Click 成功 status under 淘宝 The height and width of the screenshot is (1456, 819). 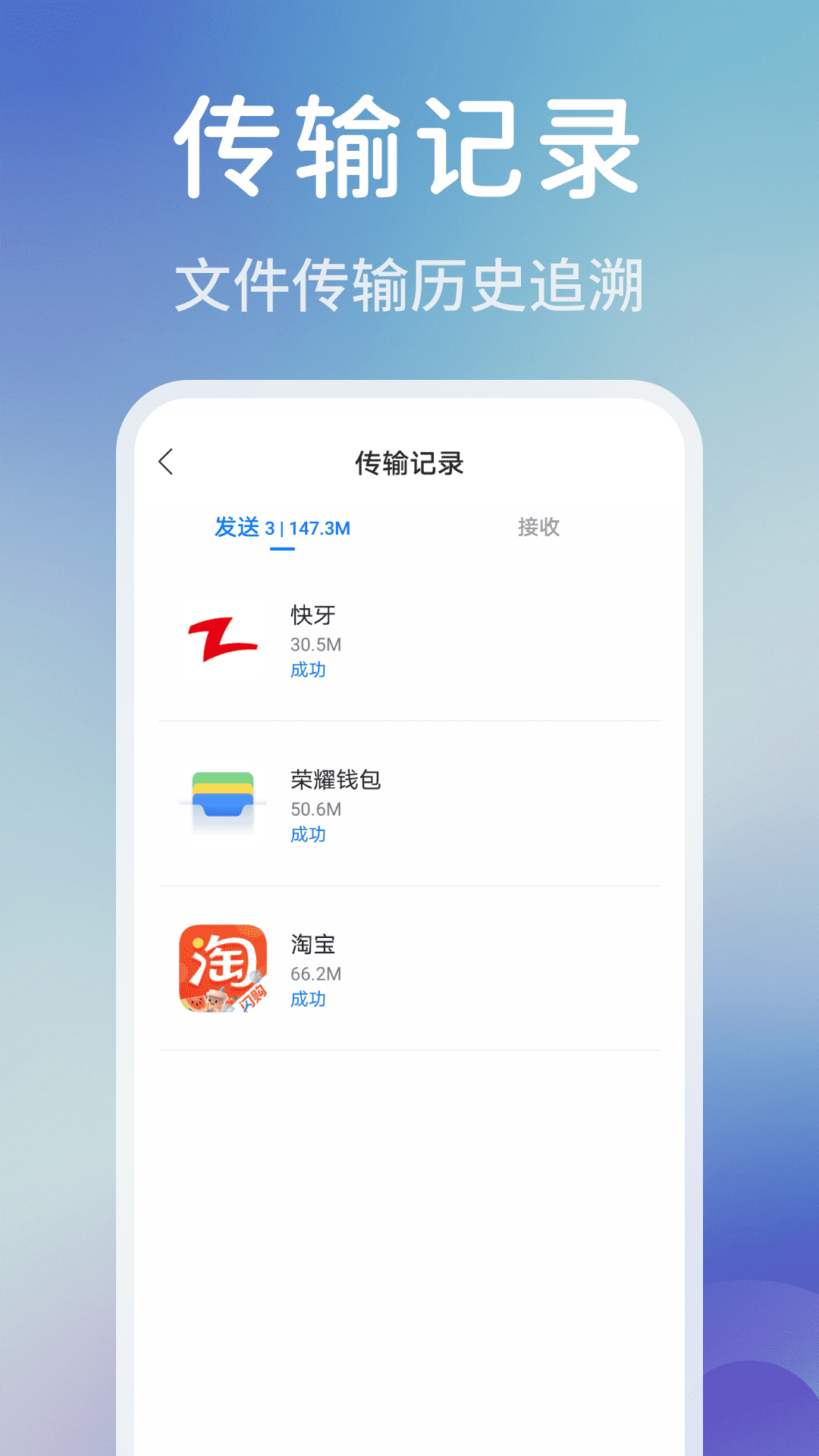click(x=309, y=999)
